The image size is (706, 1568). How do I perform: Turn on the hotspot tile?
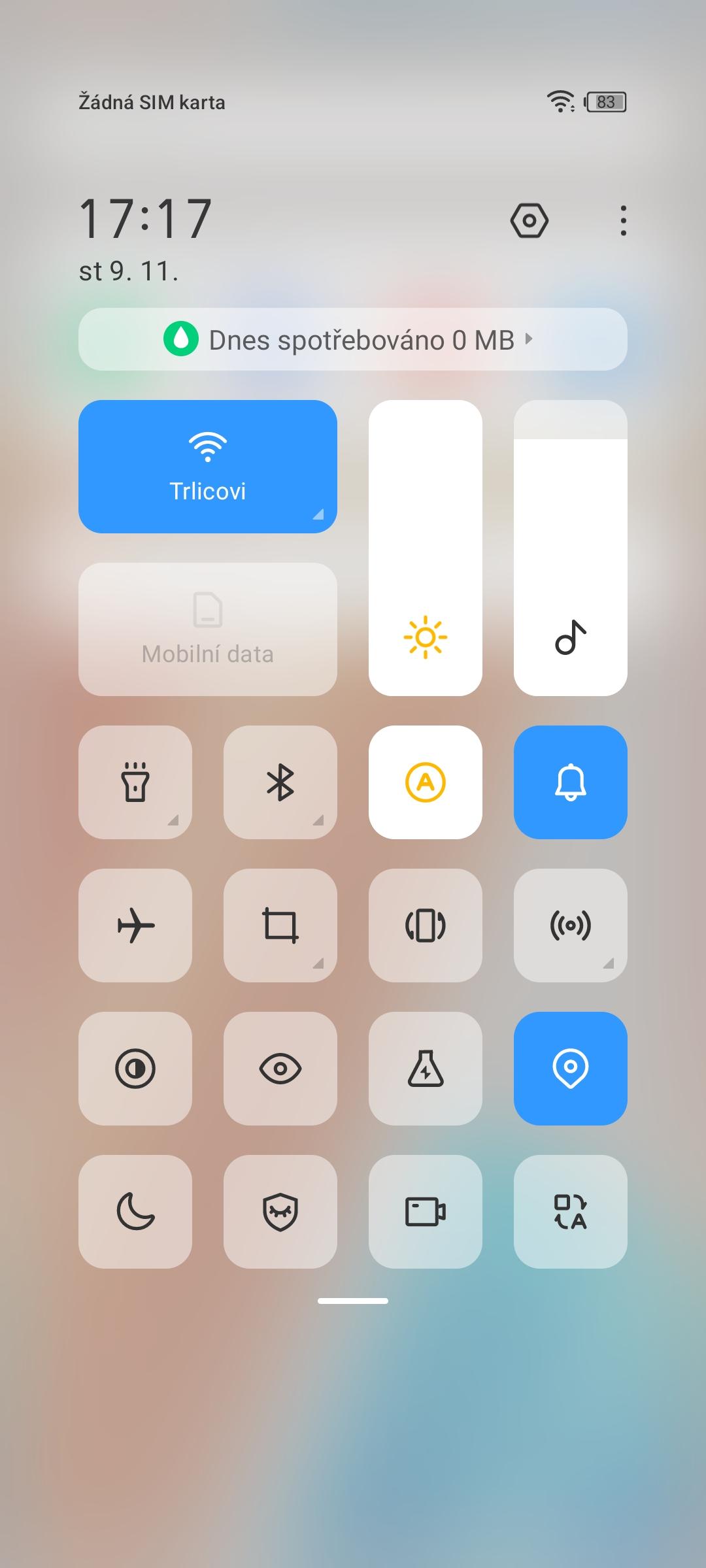571,926
